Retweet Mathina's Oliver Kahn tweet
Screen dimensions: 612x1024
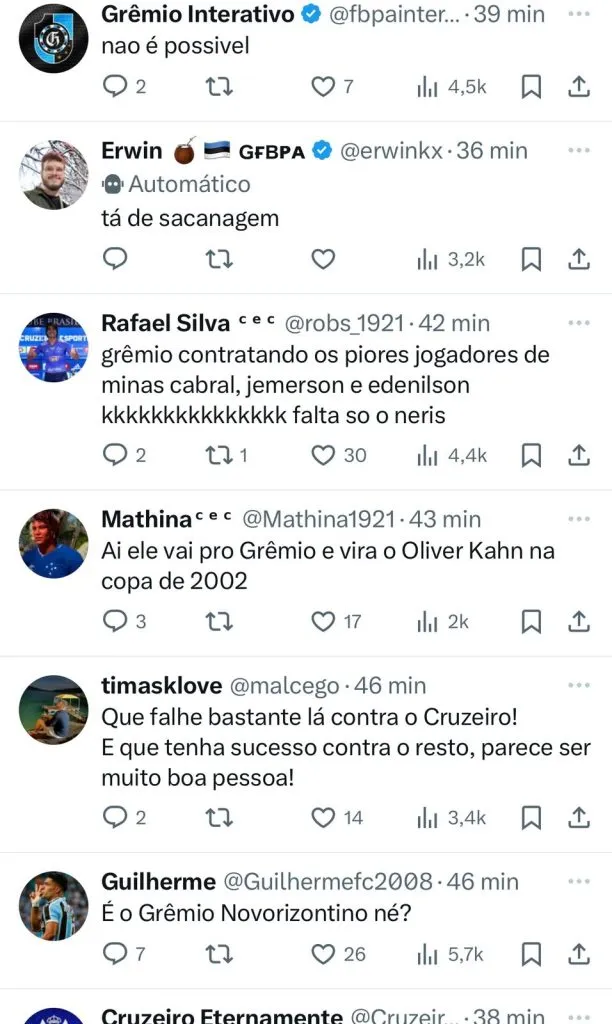218,621
